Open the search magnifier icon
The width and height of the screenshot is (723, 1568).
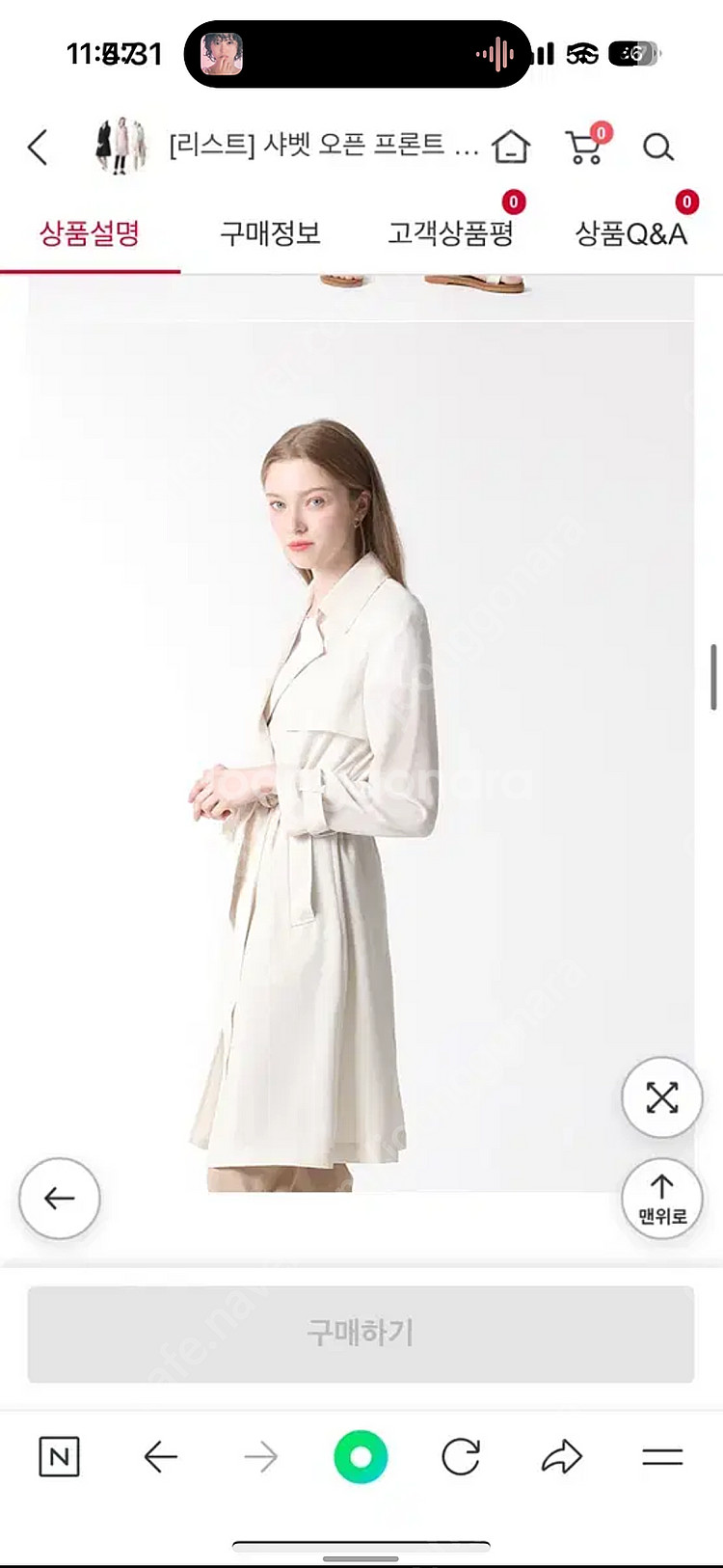pyautogui.click(x=657, y=148)
